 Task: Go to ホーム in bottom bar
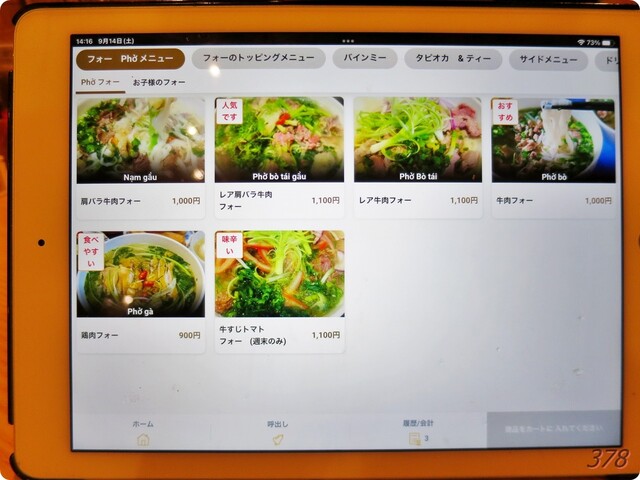tap(143, 432)
